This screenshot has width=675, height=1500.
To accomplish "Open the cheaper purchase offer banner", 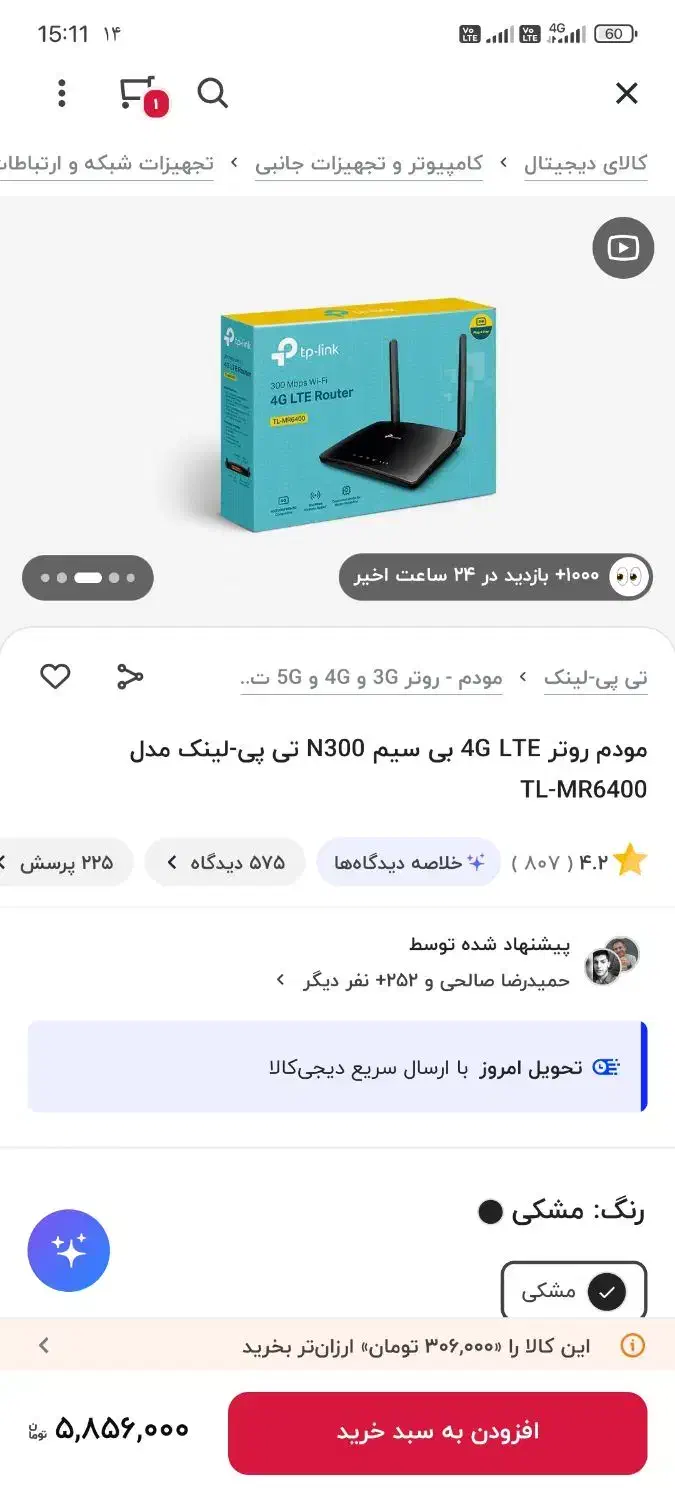I will point(337,1346).
